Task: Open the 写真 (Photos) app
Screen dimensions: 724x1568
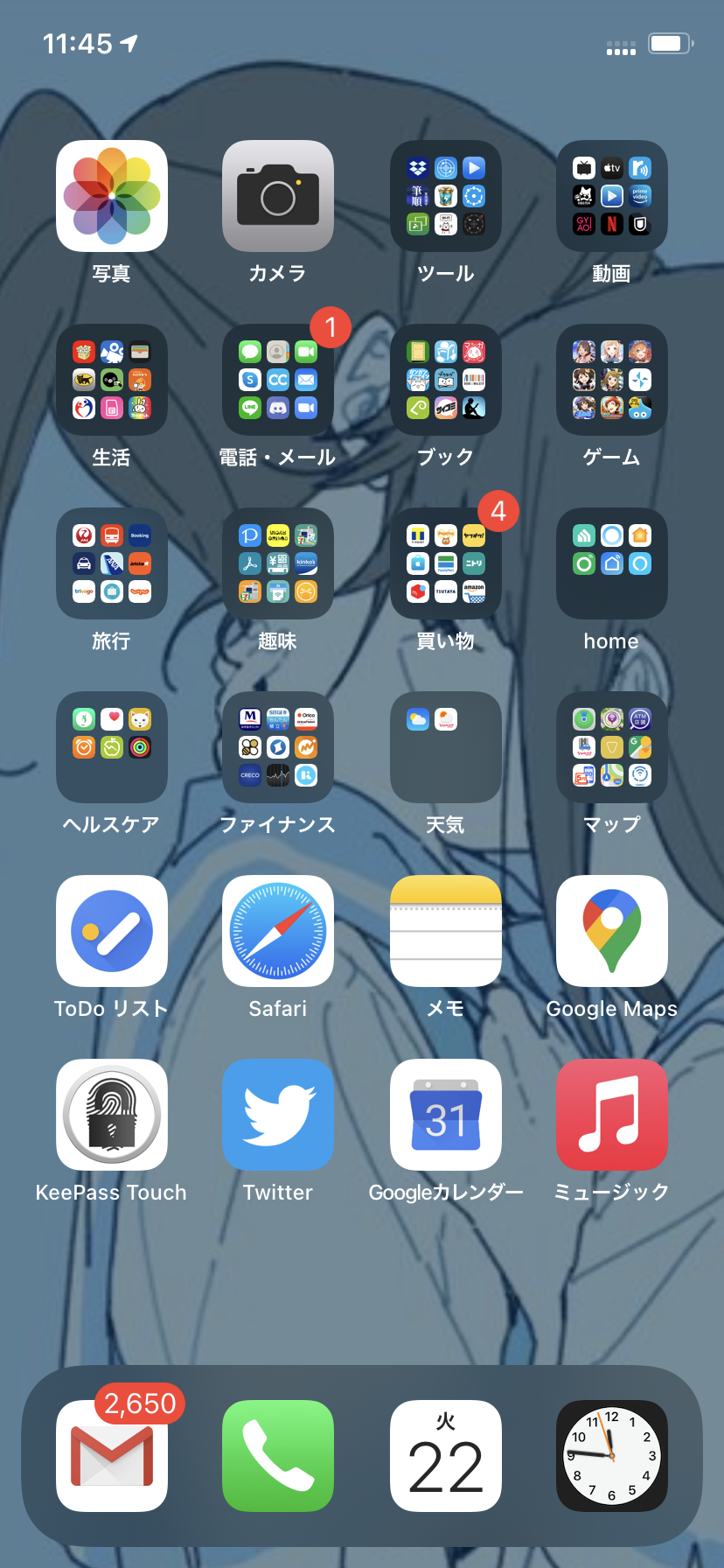Action: [112, 196]
